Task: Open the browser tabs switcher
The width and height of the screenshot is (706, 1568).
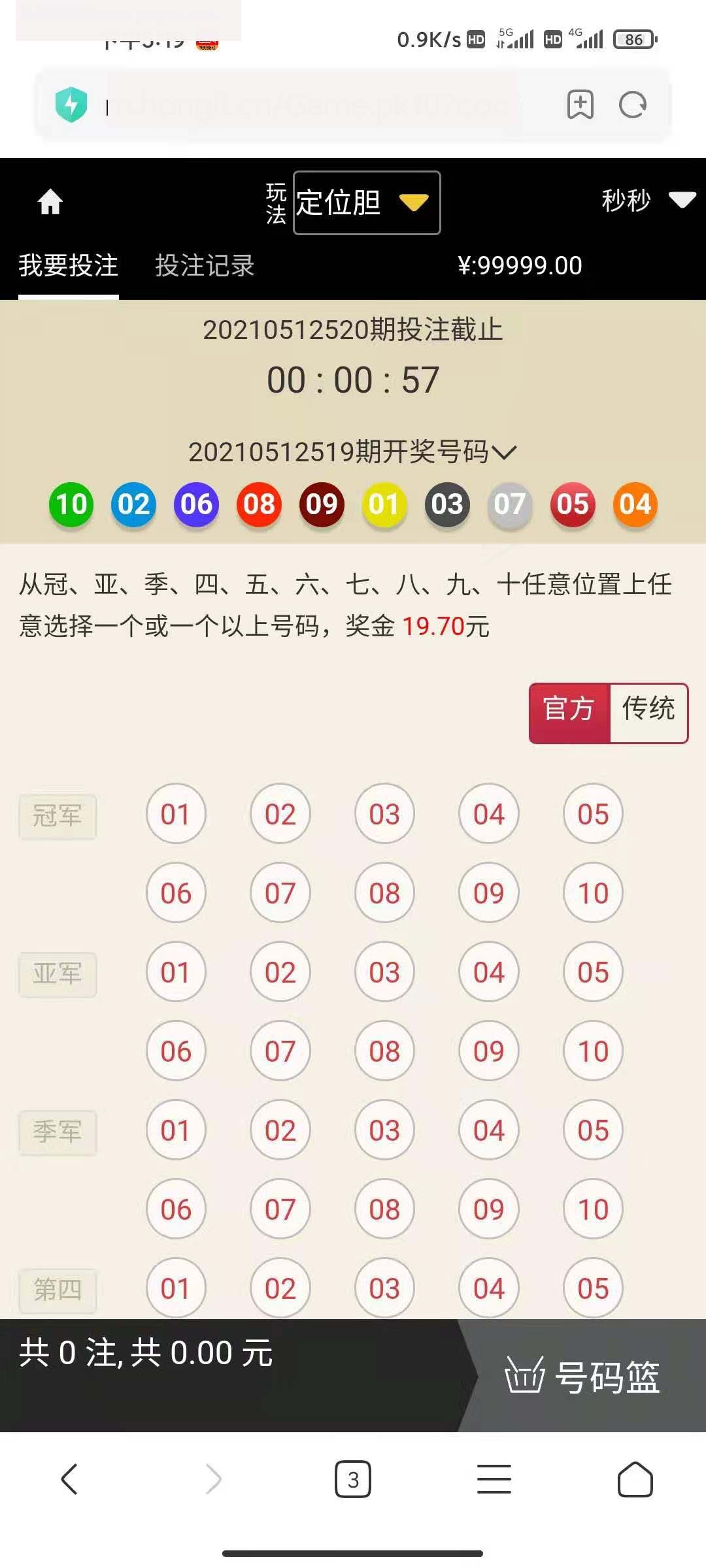Action: coord(353,1479)
